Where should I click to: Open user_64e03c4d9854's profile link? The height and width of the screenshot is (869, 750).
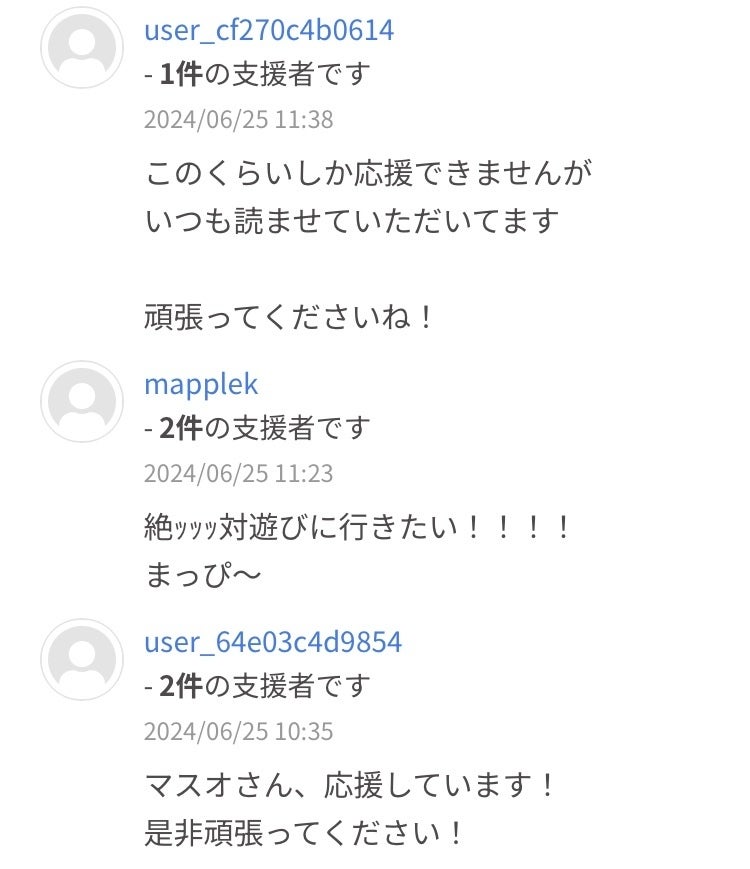(273, 642)
